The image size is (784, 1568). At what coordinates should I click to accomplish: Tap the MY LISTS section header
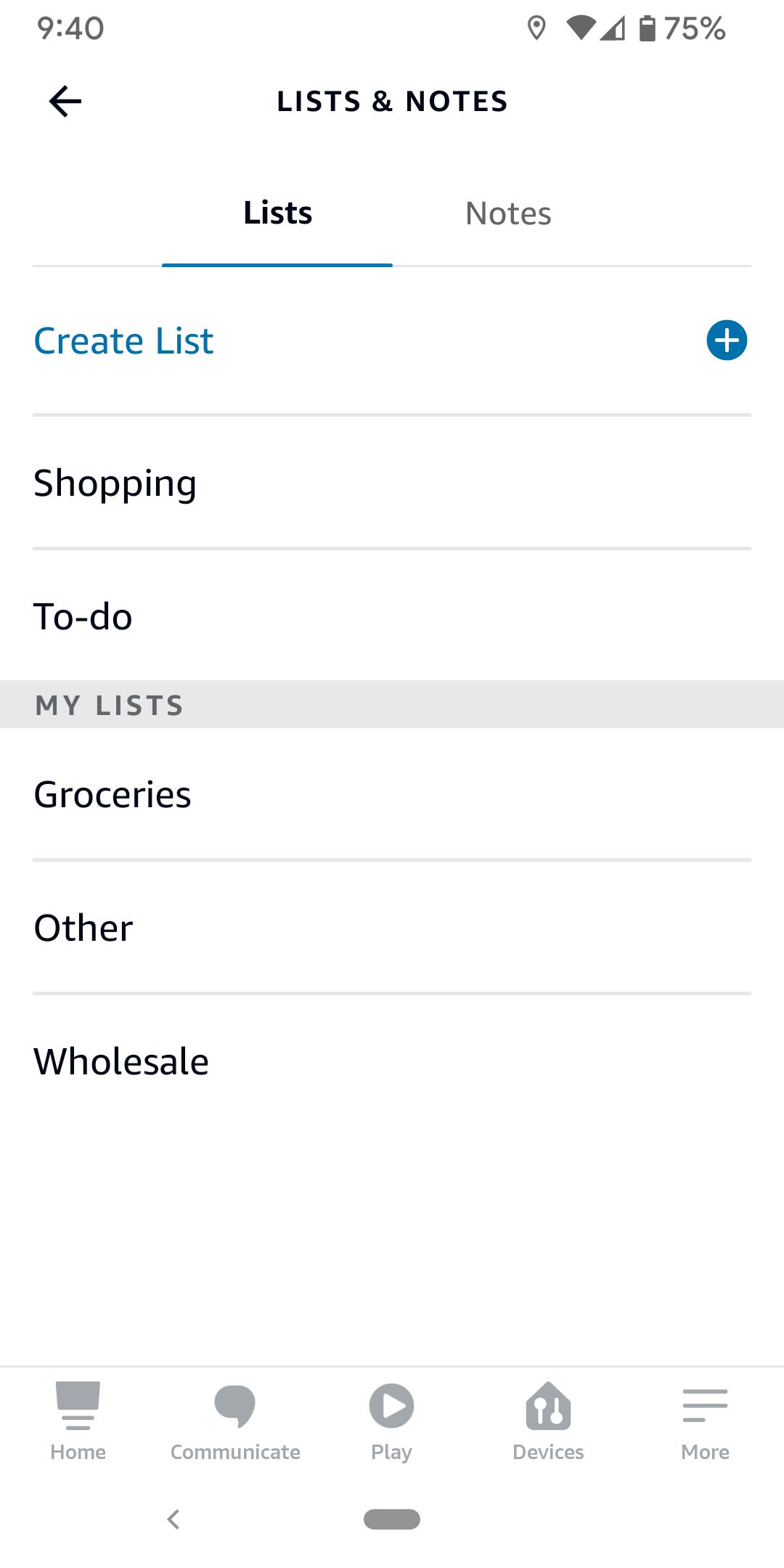110,704
